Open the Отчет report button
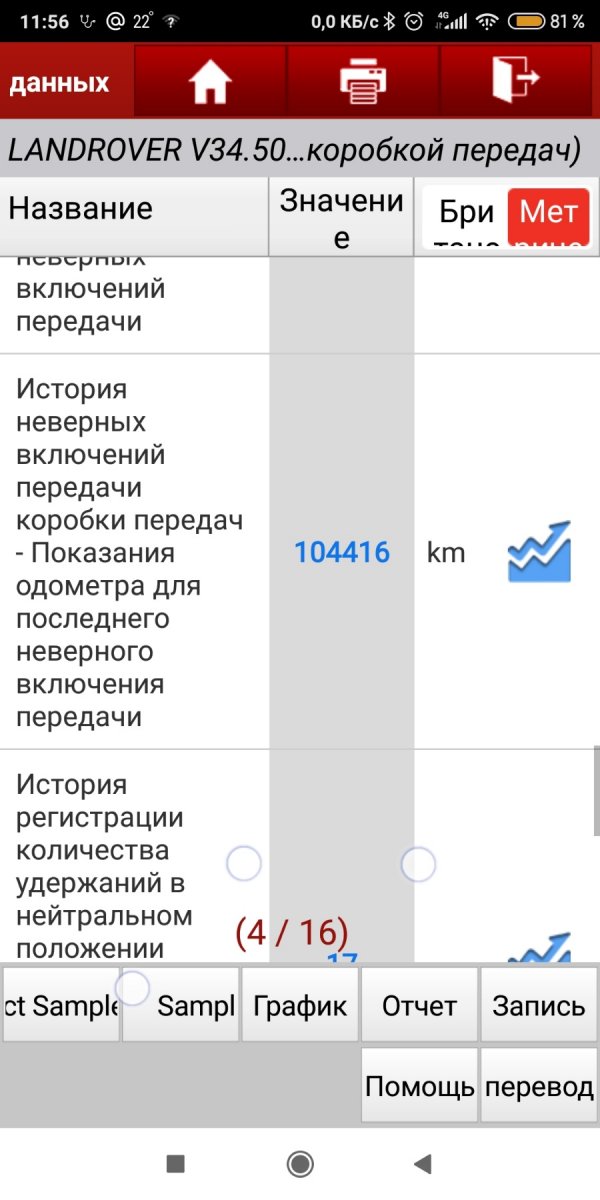The height and width of the screenshot is (1200, 600). pyautogui.click(x=419, y=1005)
